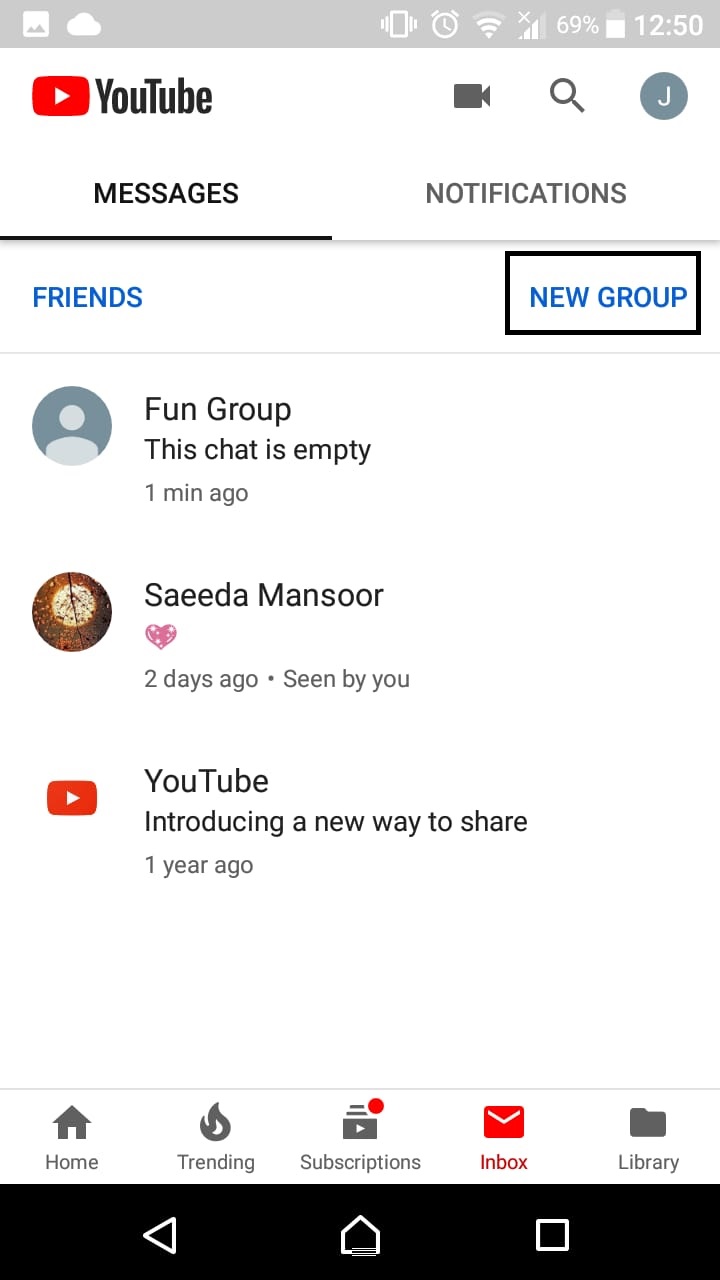Open YouTube search

tap(567, 96)
